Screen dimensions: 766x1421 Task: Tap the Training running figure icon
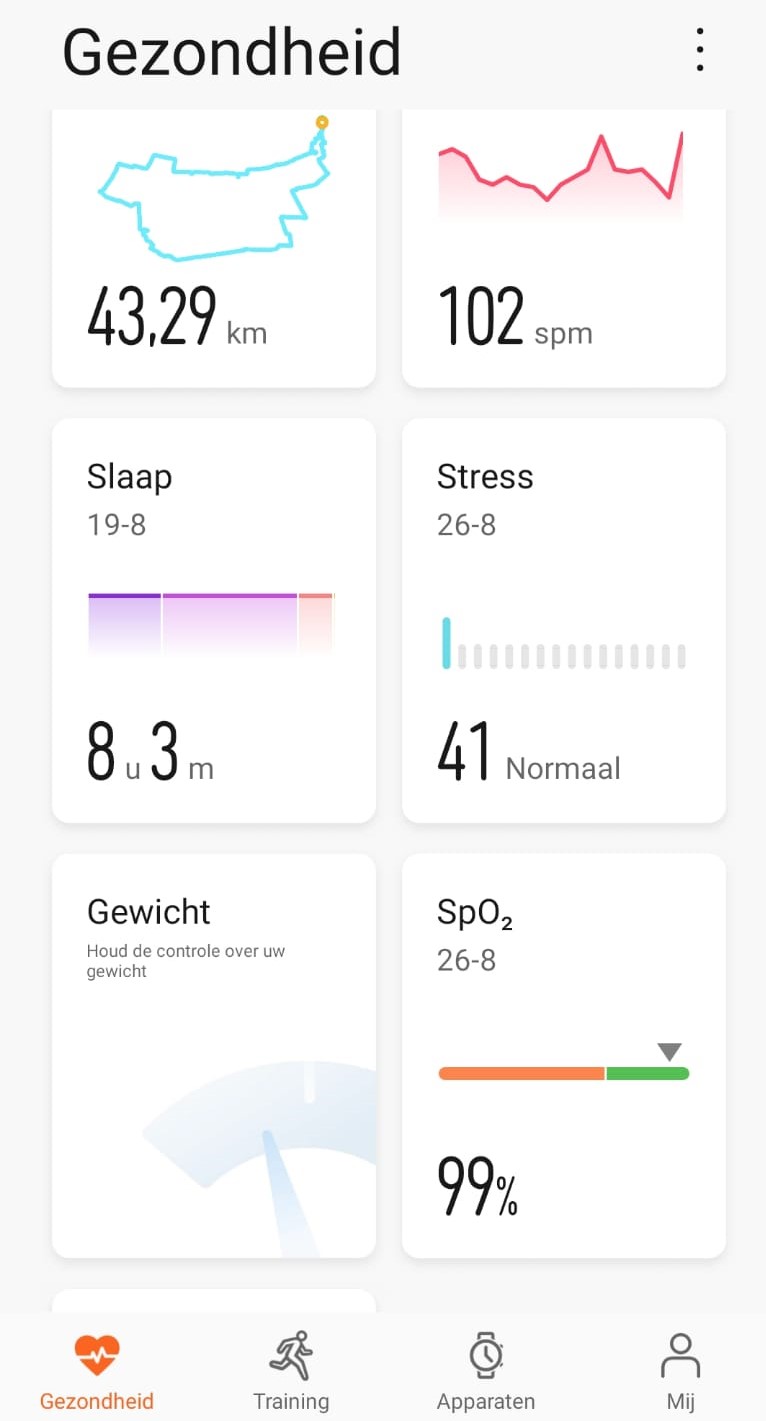(291, 1352)
